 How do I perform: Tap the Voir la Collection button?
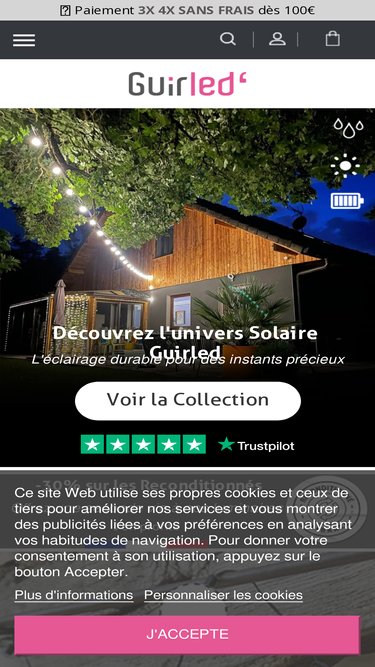[188, 401]
